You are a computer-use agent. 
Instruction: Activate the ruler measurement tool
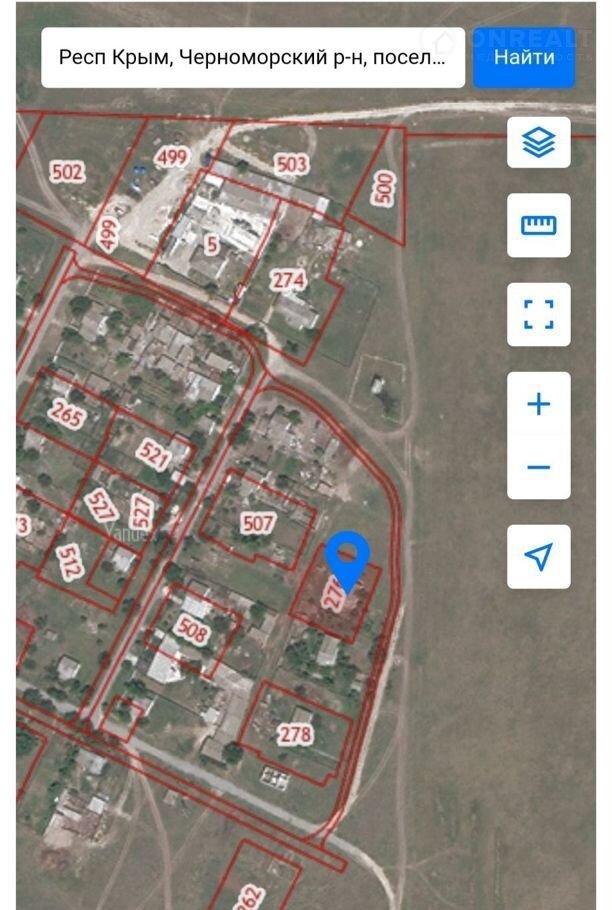coord(538,225)
